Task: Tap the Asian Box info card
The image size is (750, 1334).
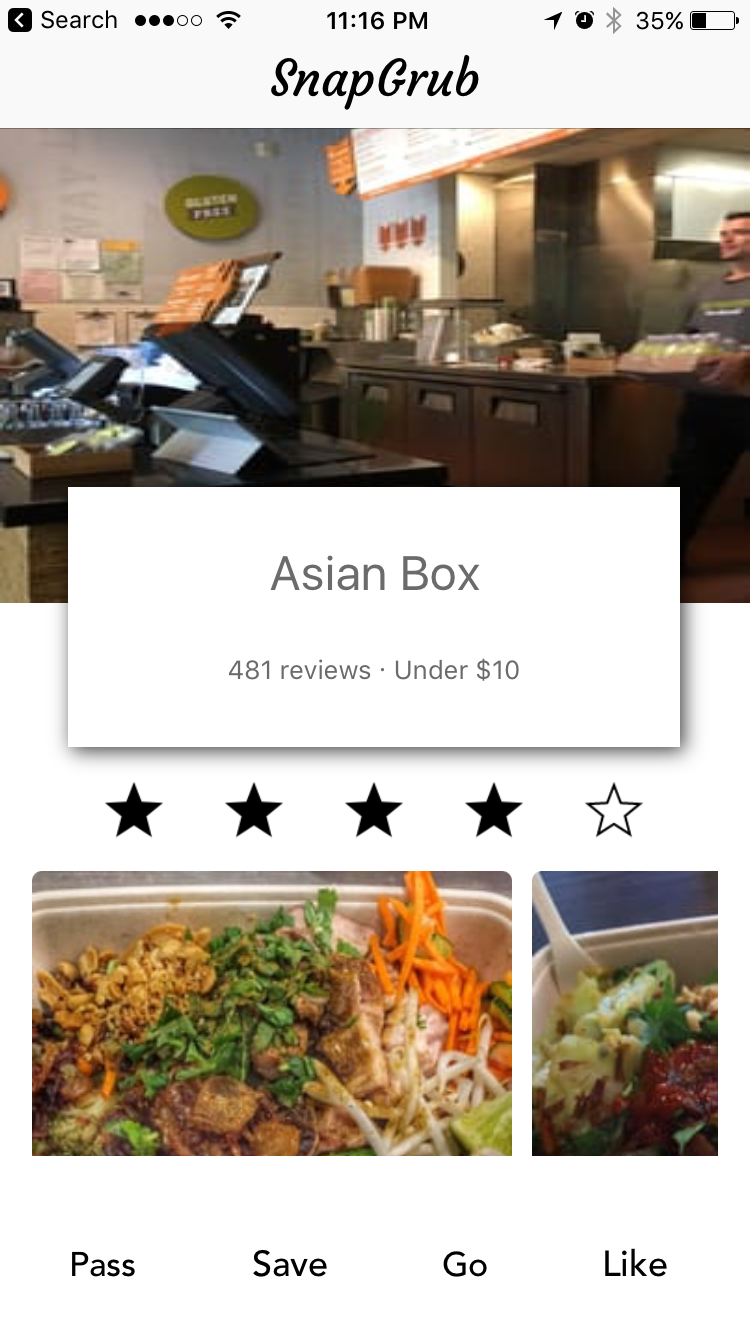Action: 374,617
